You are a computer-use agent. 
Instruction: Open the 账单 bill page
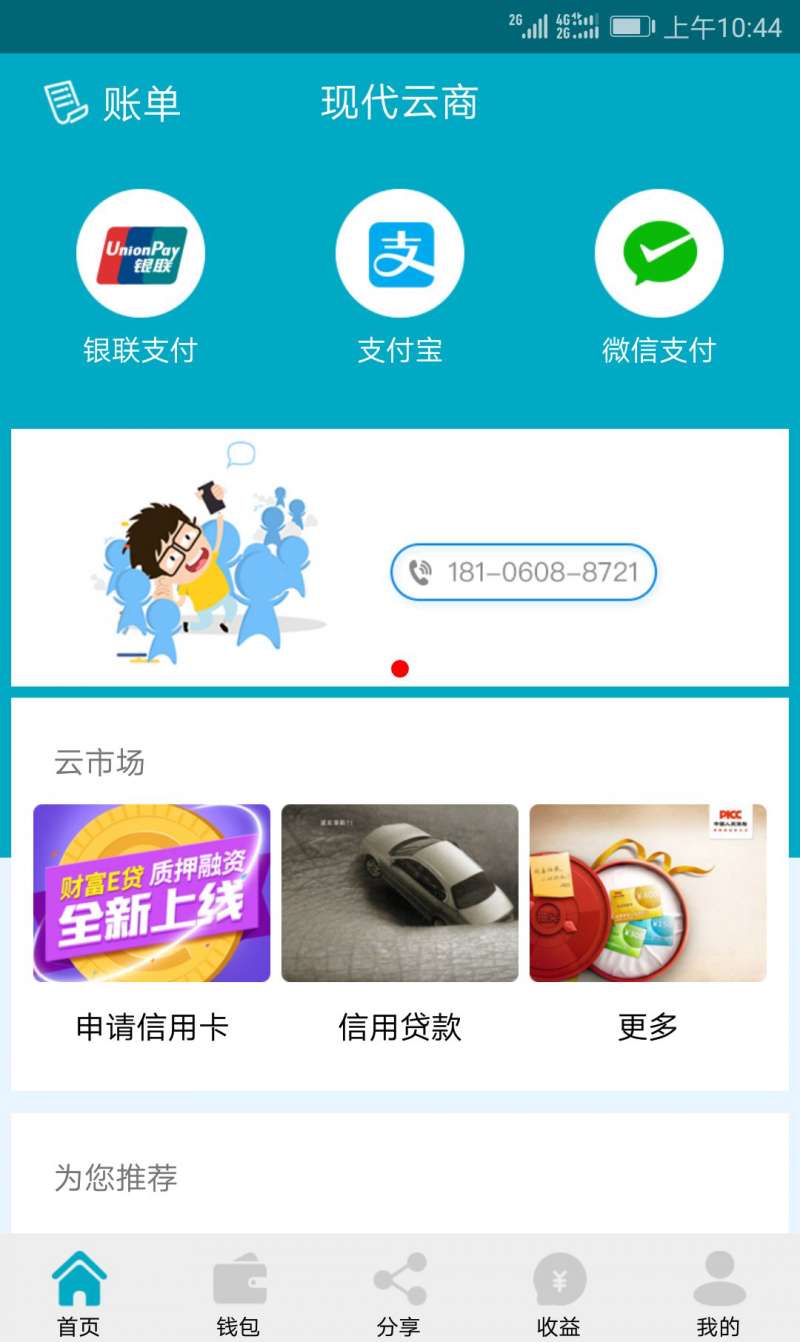click(112, 103)
